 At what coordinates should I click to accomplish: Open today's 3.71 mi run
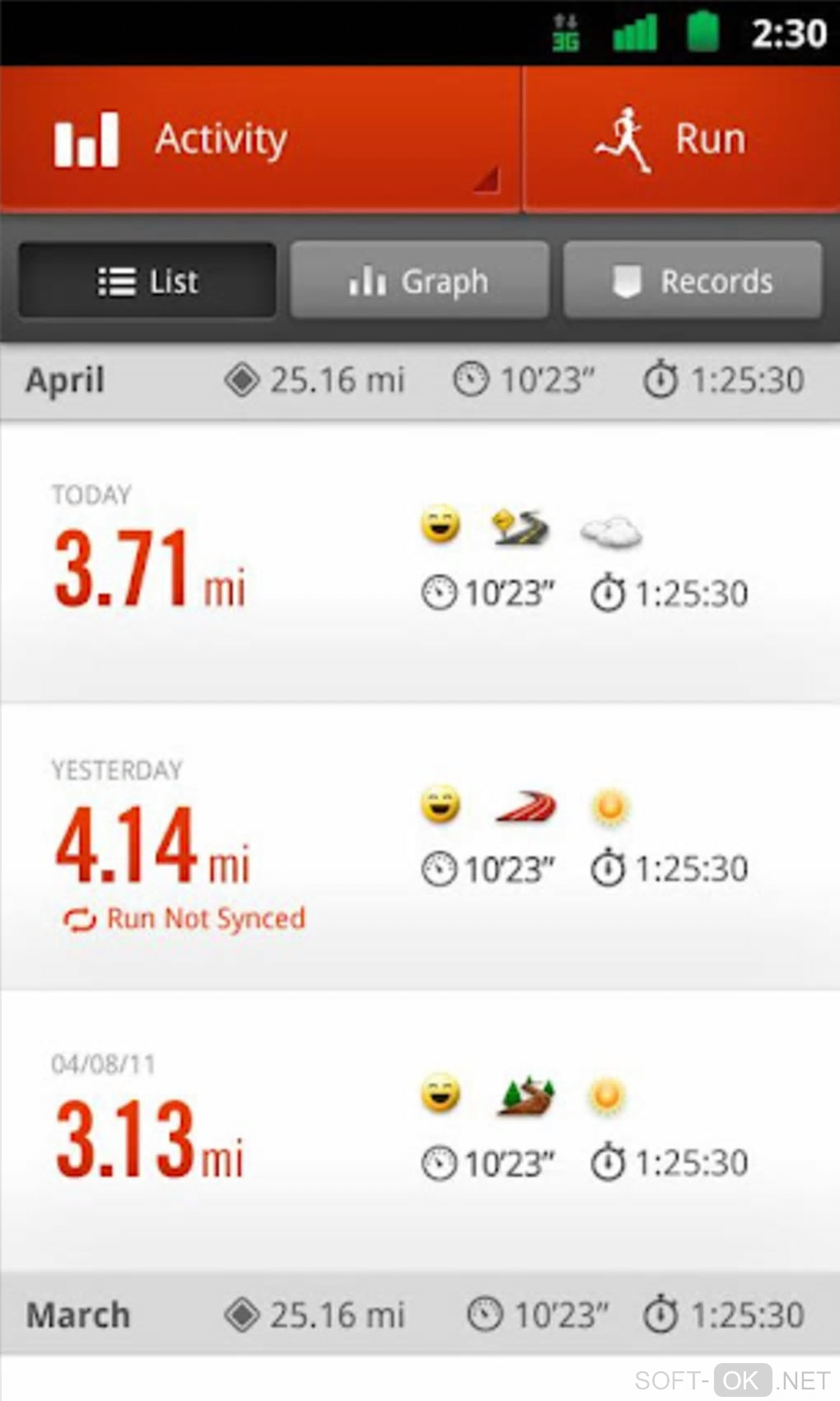click(x=420, y=564)
